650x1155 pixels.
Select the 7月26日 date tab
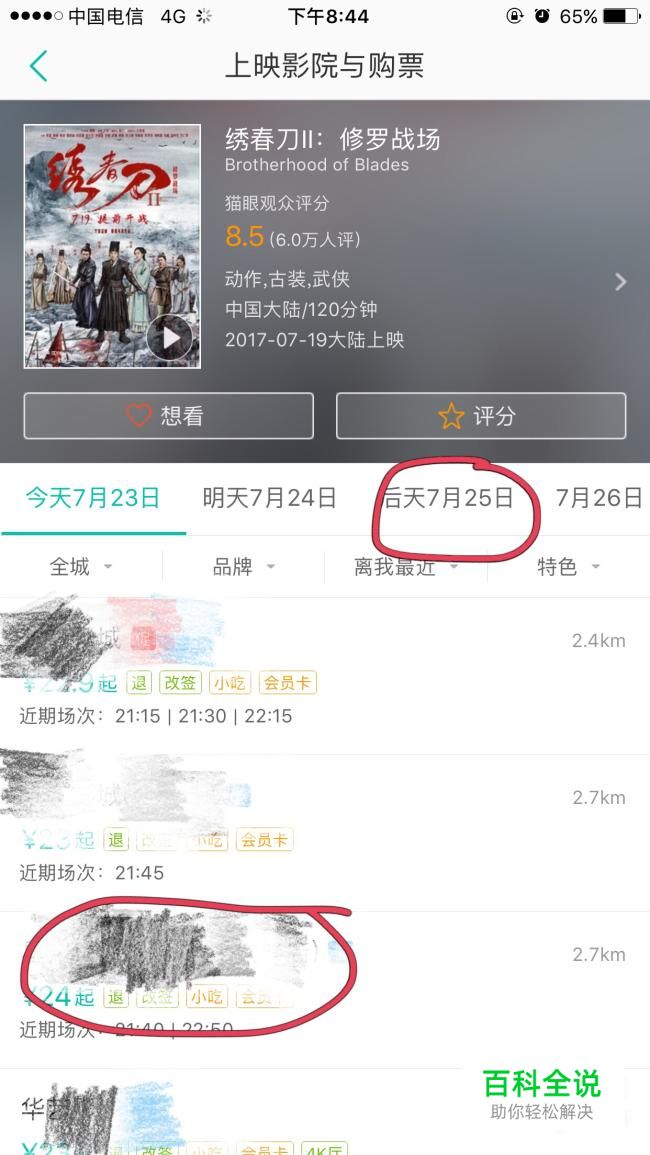click(x=598, y=498)
